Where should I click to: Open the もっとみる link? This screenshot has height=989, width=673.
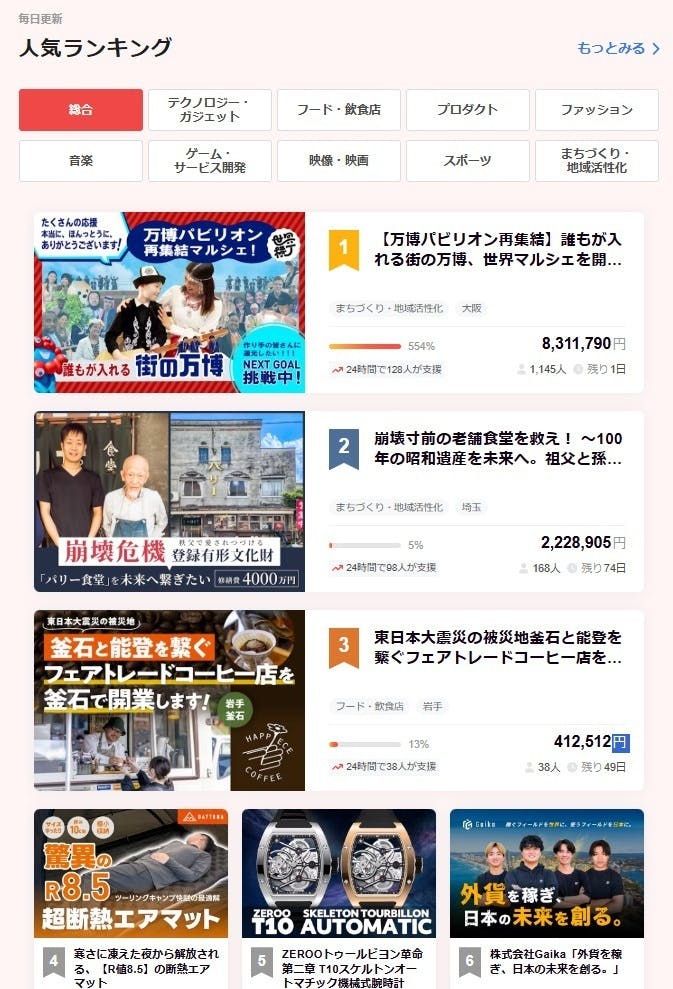pos(618,48)
